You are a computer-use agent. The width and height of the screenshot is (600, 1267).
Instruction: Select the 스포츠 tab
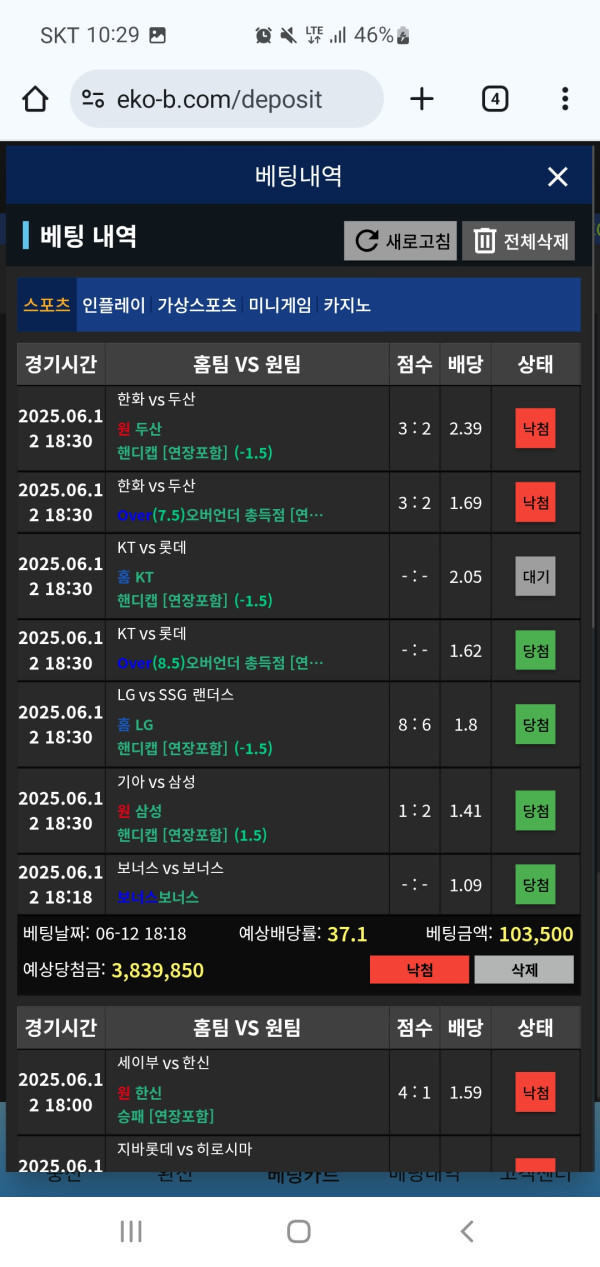48,305
